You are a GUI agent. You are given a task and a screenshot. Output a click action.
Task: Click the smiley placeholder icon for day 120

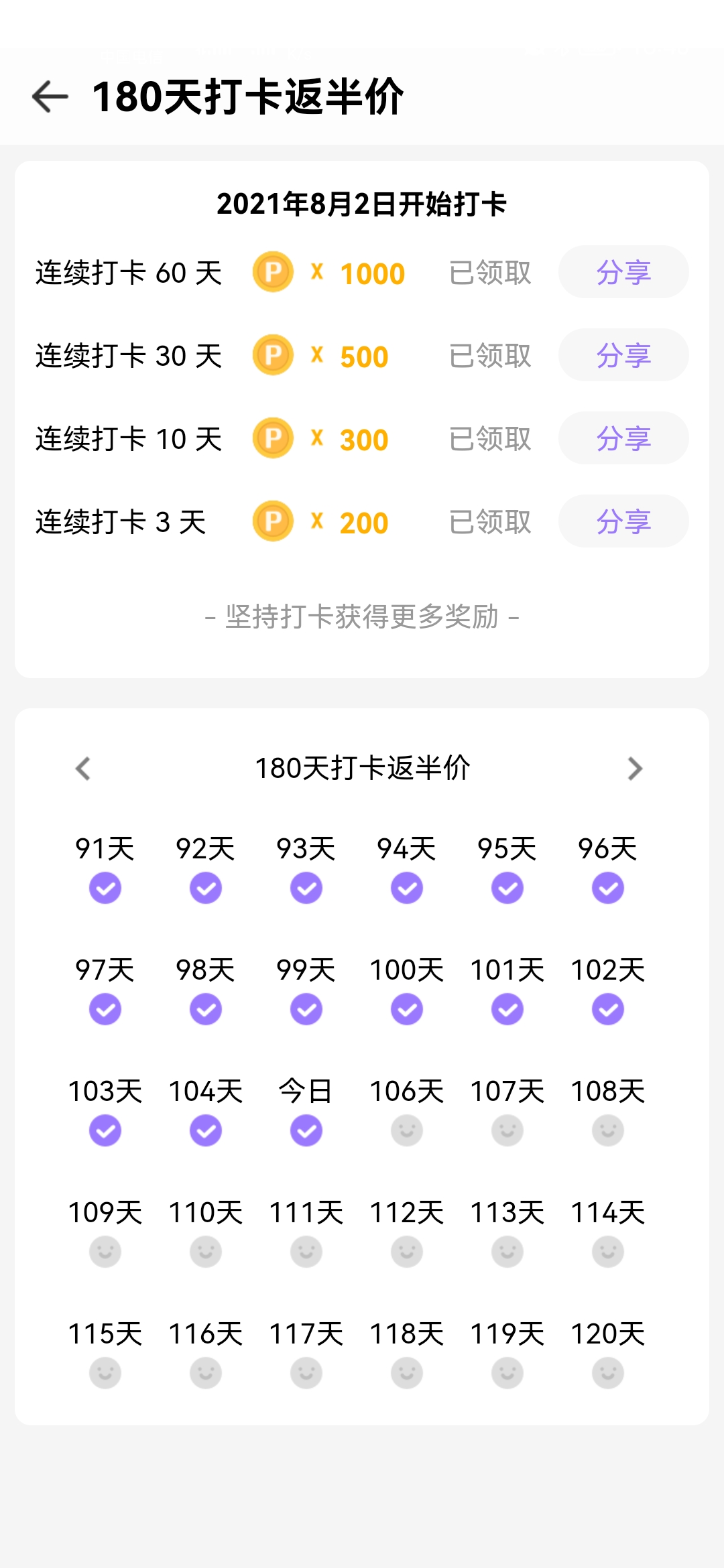coord(607,1372)
